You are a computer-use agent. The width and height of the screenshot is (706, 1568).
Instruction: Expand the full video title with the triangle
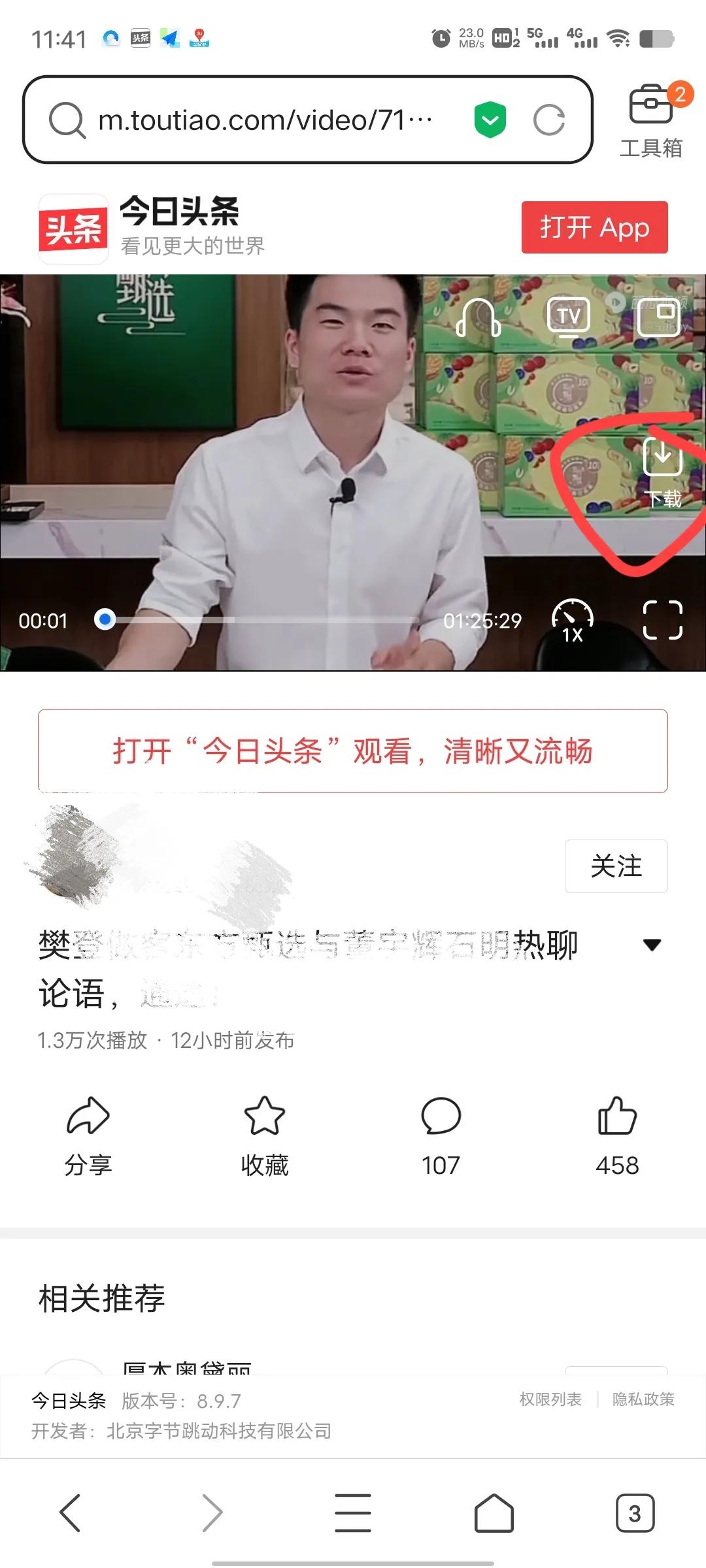pos(651,943)
